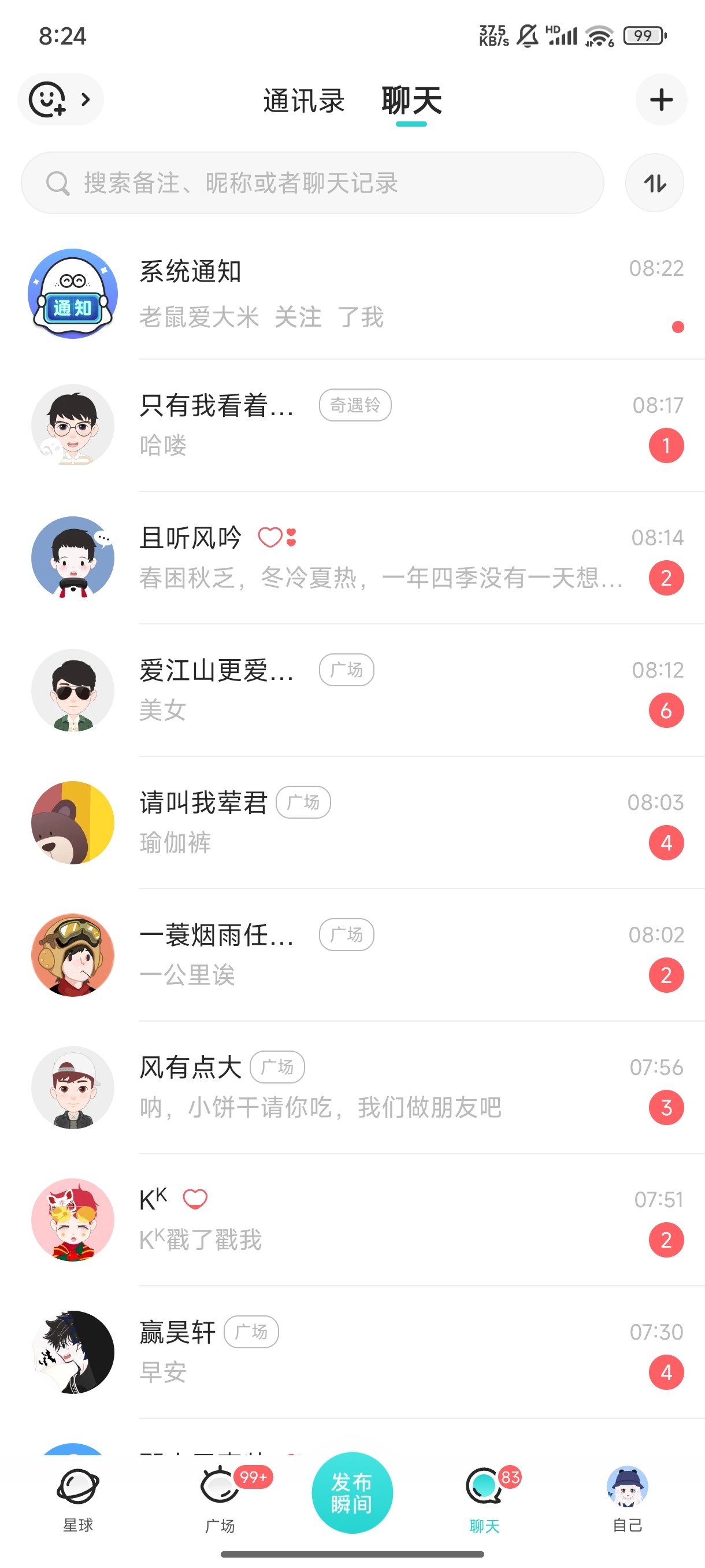This screenshot has height=1568, width=705.
Task: Open chat with 且听风吟
Action: 353,557
